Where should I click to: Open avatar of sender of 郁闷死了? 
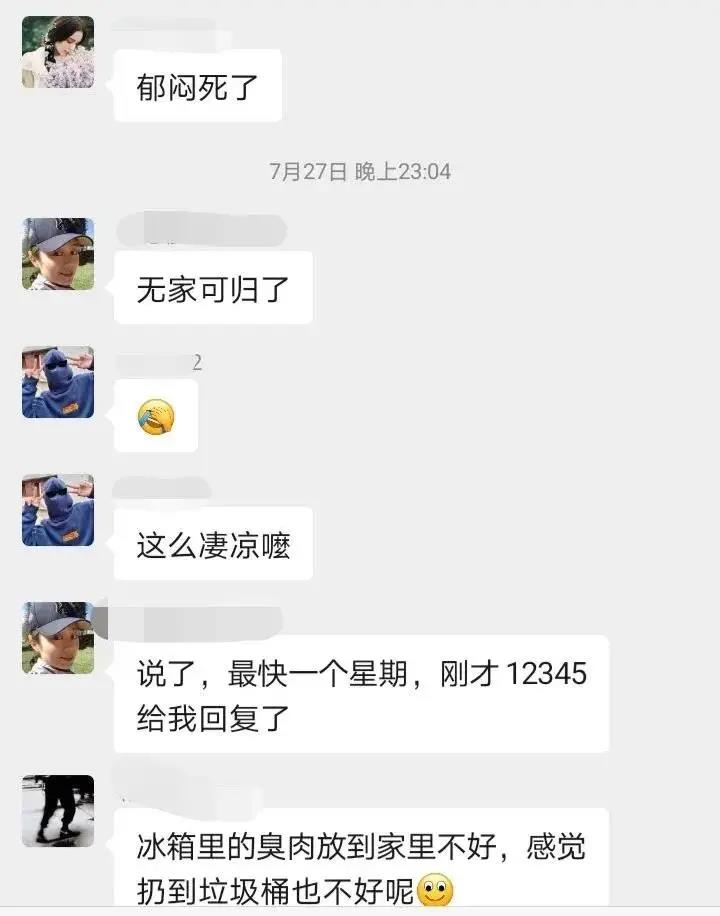coord(58,52)
